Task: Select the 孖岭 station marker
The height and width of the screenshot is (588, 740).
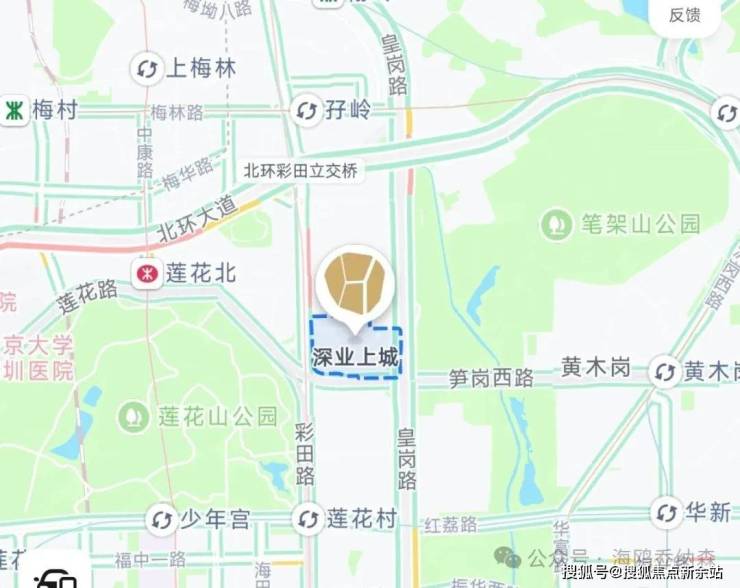Action: pos(306,109)
